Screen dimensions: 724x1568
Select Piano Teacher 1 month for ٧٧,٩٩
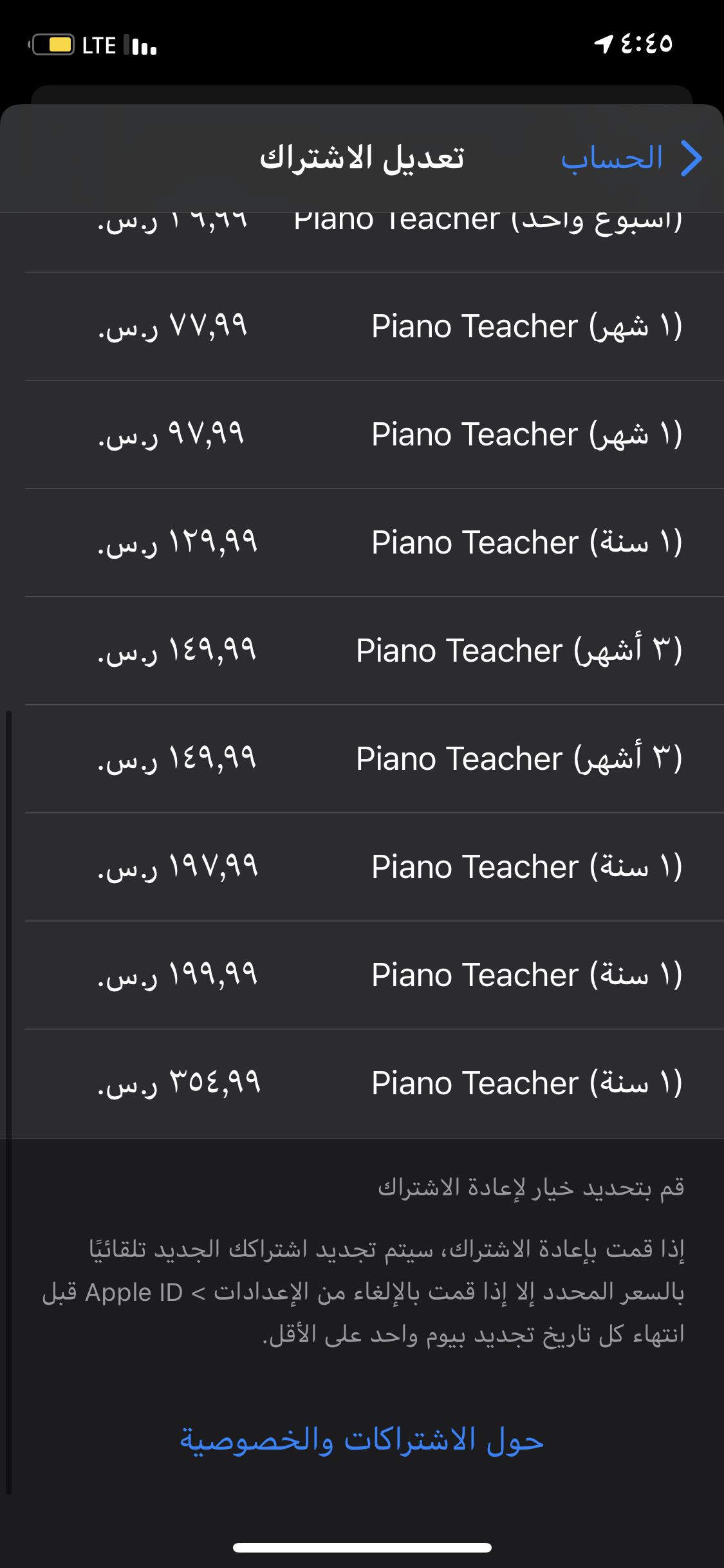362,326
